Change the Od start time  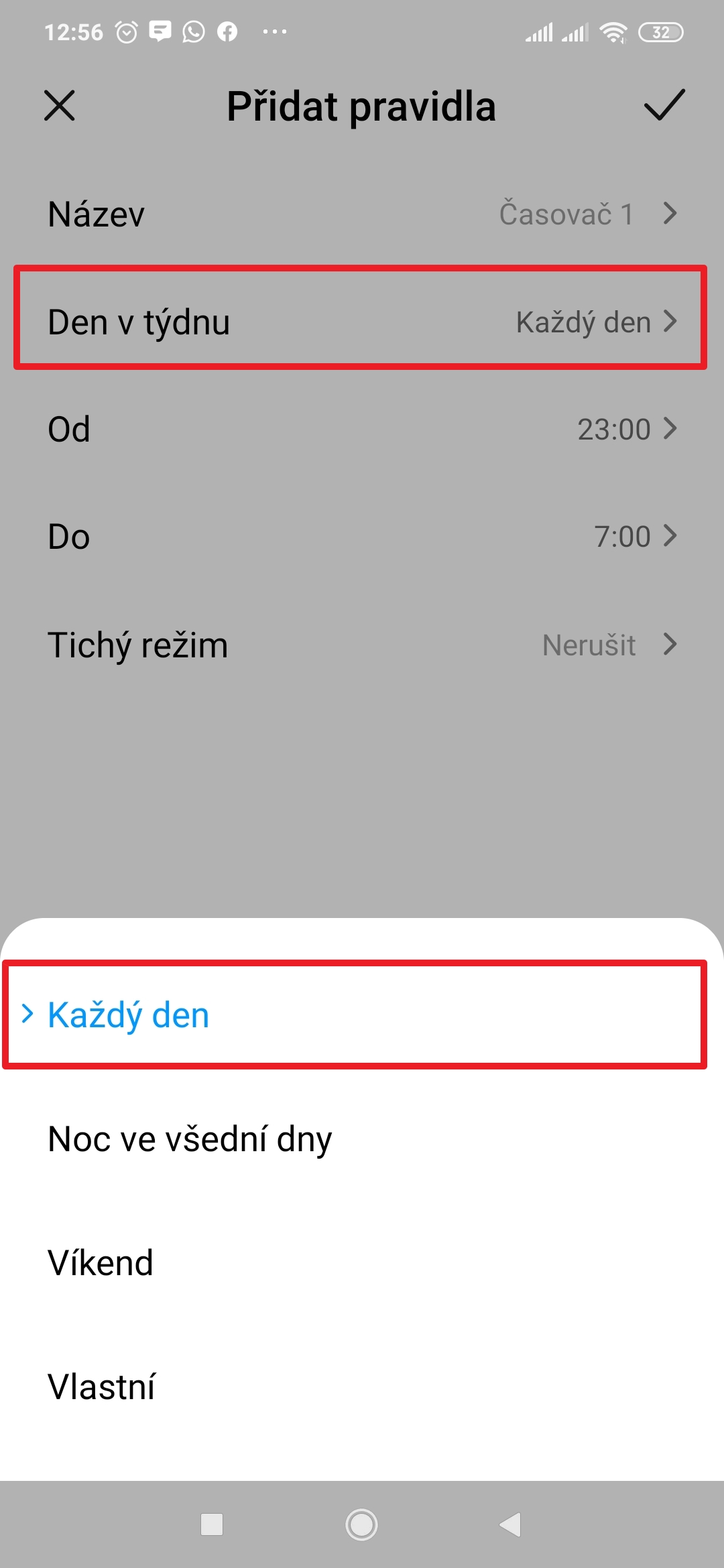362,429
